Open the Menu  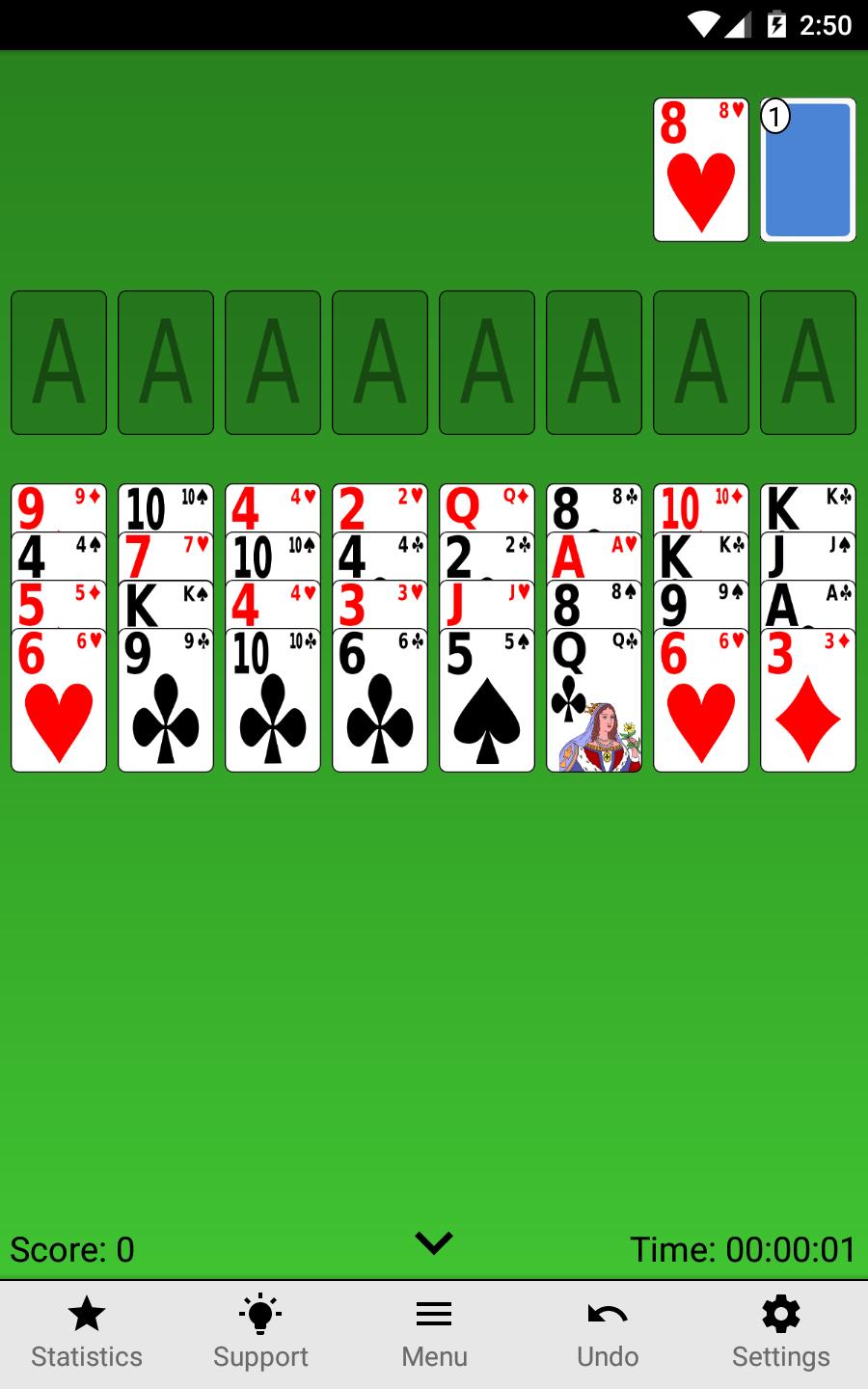click(434, 1335)
